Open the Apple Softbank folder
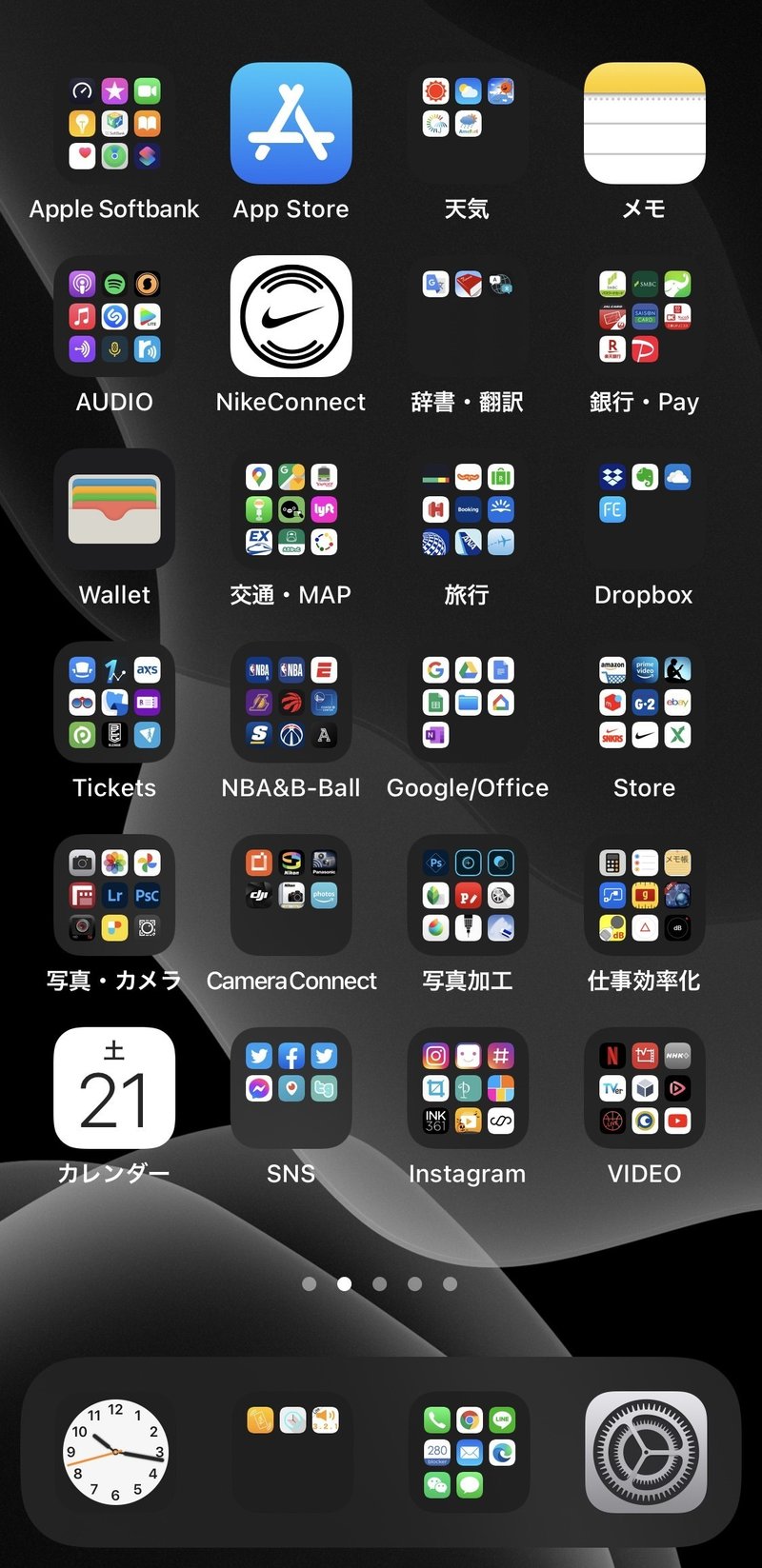 pyautogui.click(x=114, y=124)
